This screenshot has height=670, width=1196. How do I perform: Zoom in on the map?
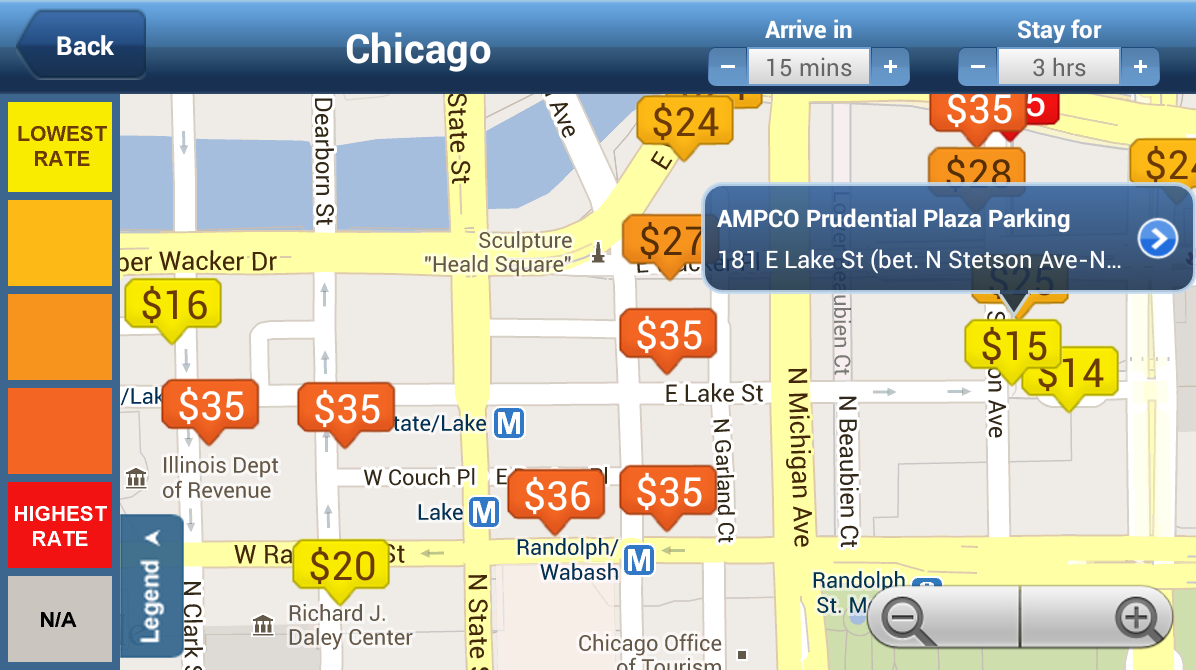tap(1136, 618)
